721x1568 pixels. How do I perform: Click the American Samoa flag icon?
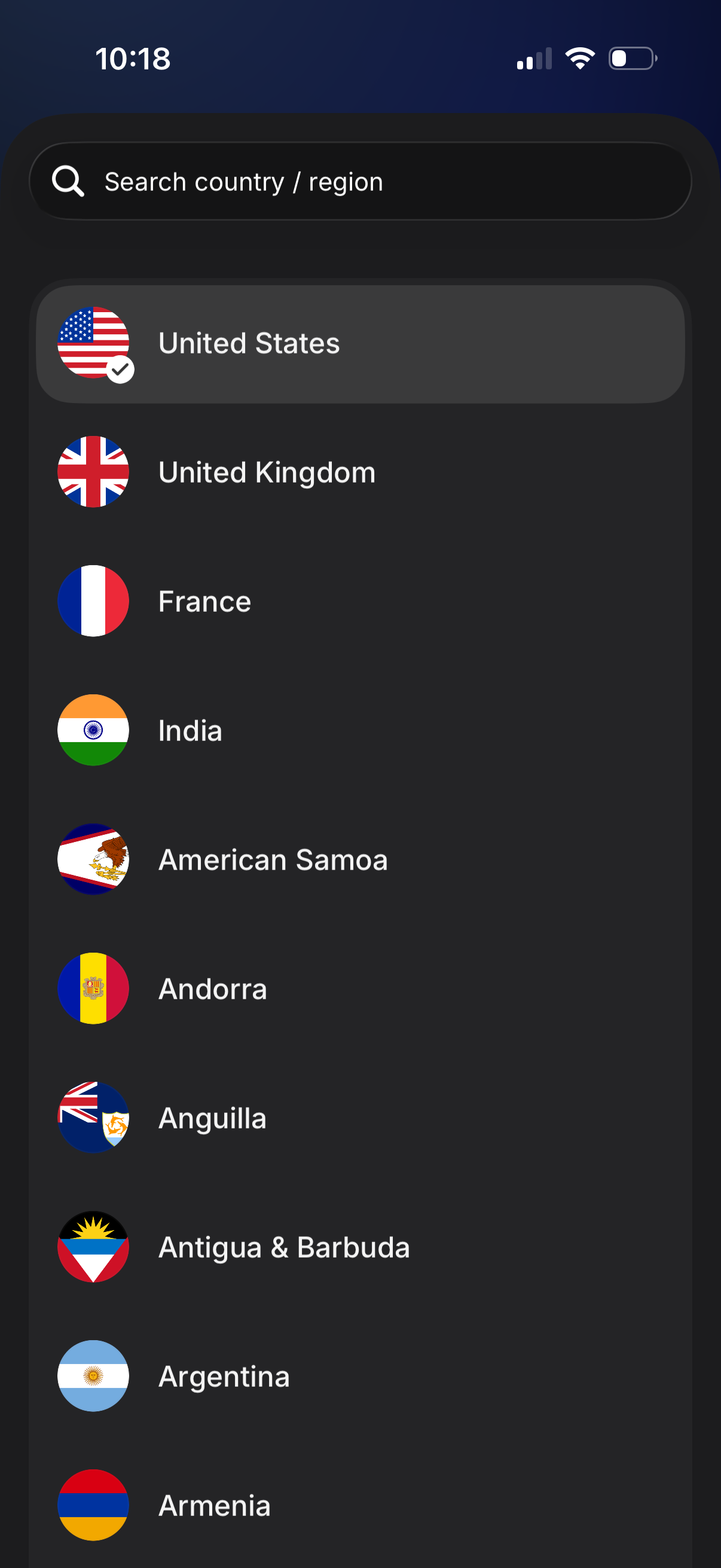94,859
